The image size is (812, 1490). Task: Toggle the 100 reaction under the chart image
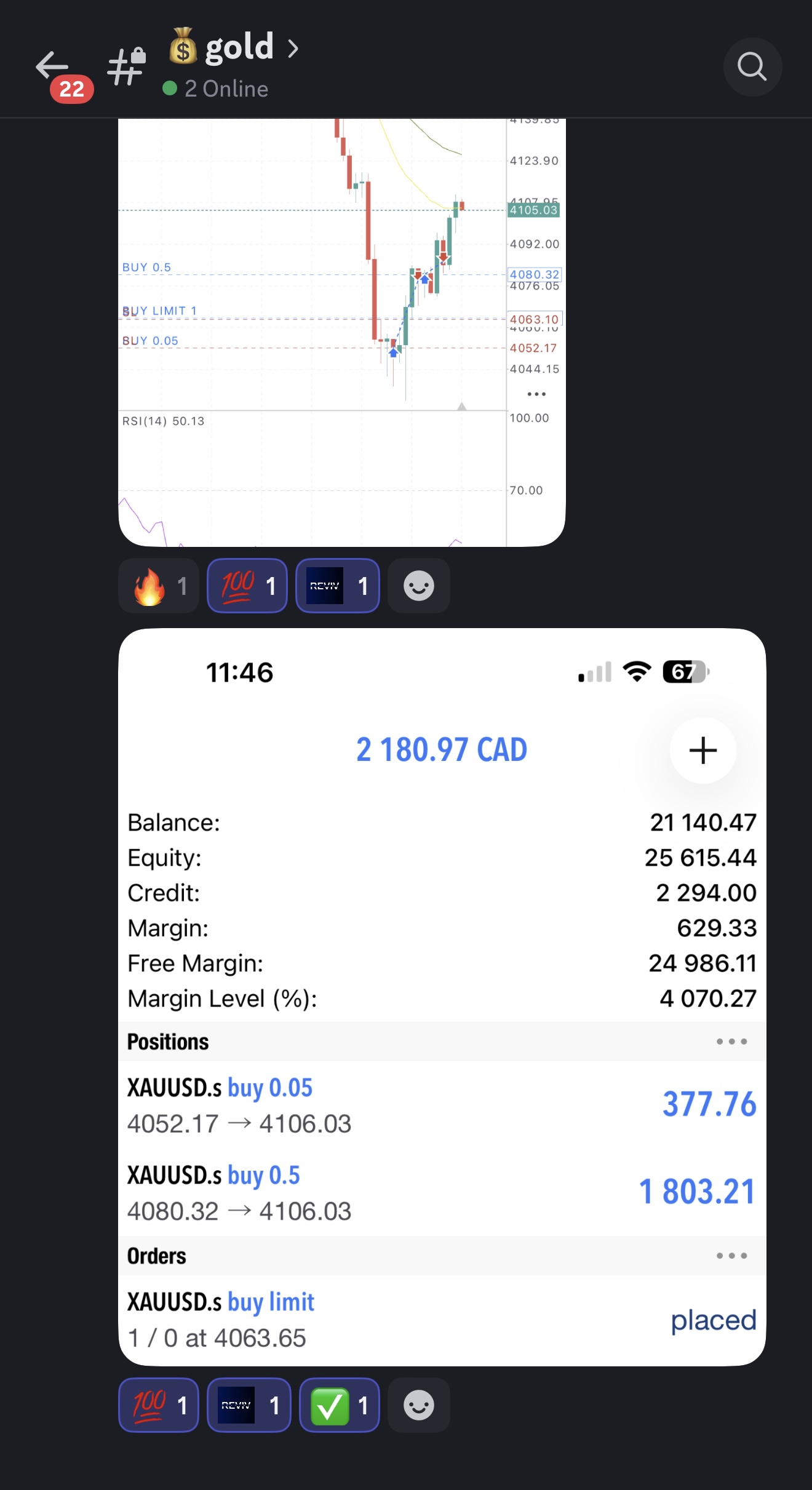[x=247, y=586]
